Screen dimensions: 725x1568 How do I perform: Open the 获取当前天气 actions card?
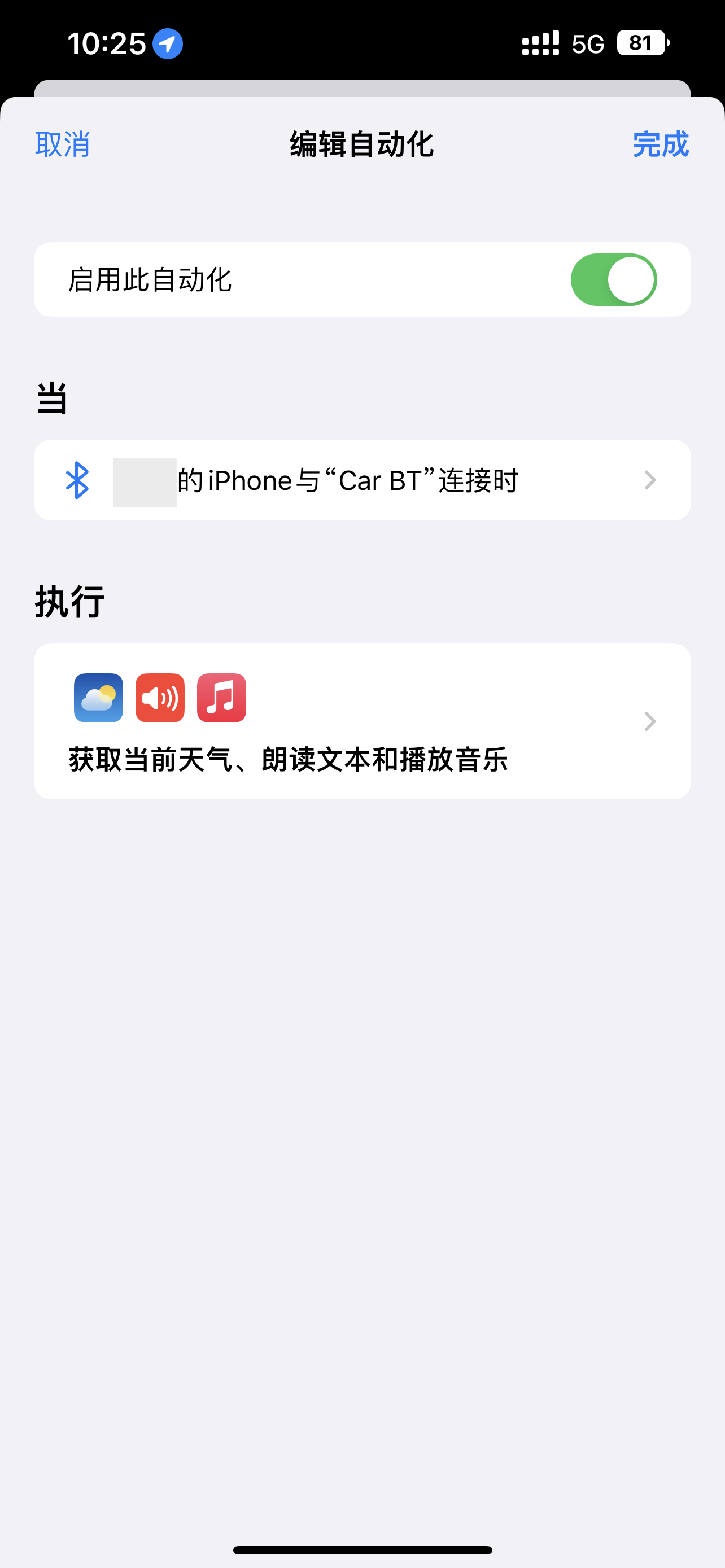tap(362, 721)
